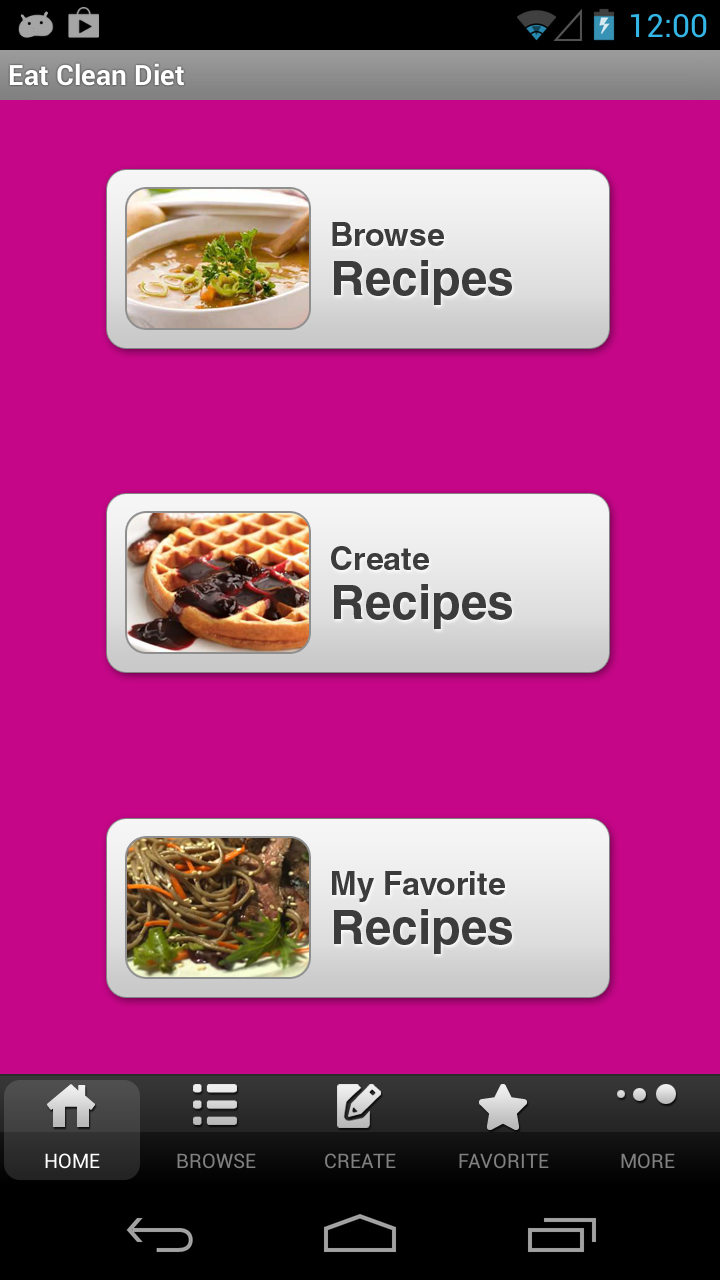The height and width of the screenshot is (1280, 720).
Task: Select the More tab
Action: click(646, 1130)
